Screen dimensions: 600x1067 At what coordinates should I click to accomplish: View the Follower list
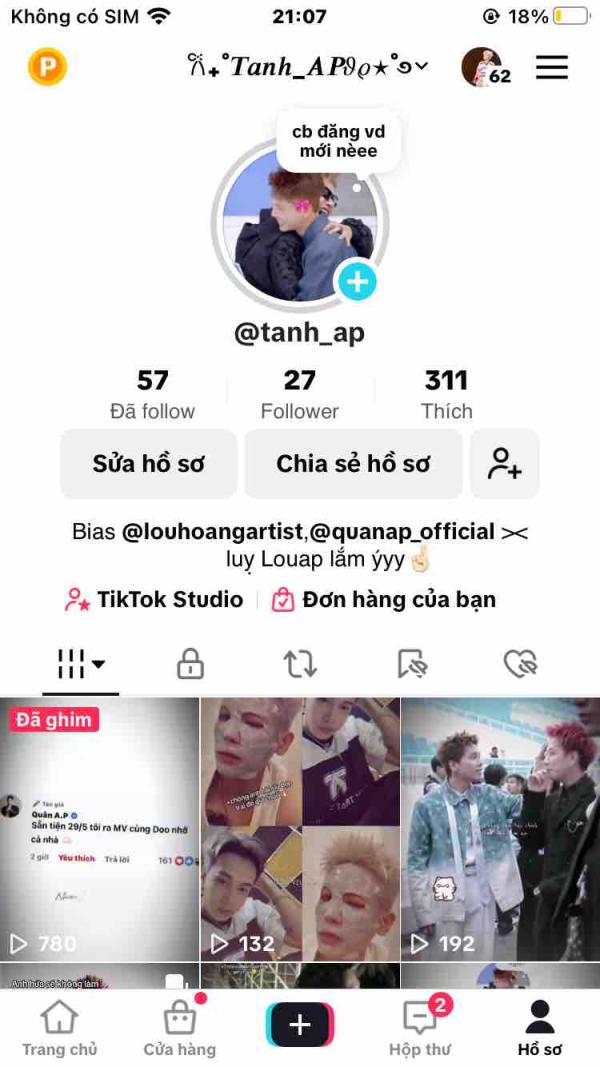(x=299, y=394)
